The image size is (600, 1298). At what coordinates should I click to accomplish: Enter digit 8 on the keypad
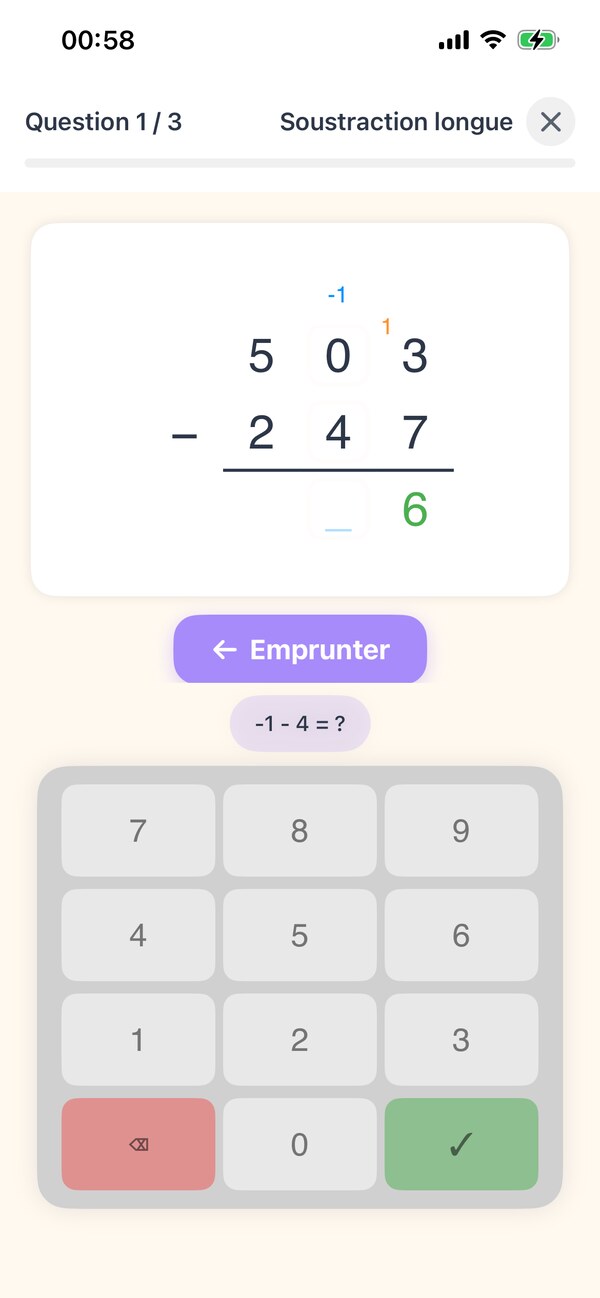point(300,830)
